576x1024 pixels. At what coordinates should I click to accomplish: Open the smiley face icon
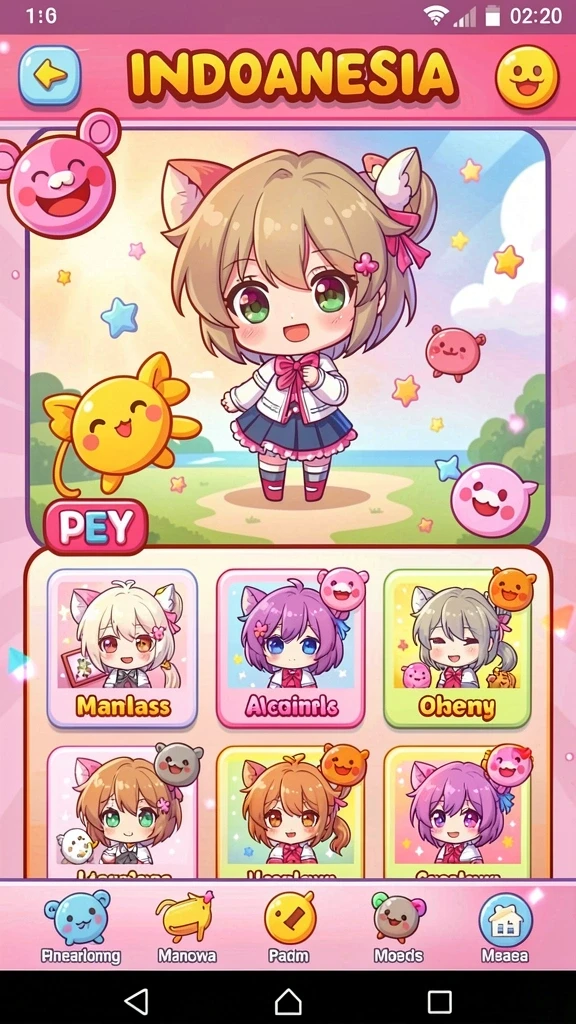[527, 76]
